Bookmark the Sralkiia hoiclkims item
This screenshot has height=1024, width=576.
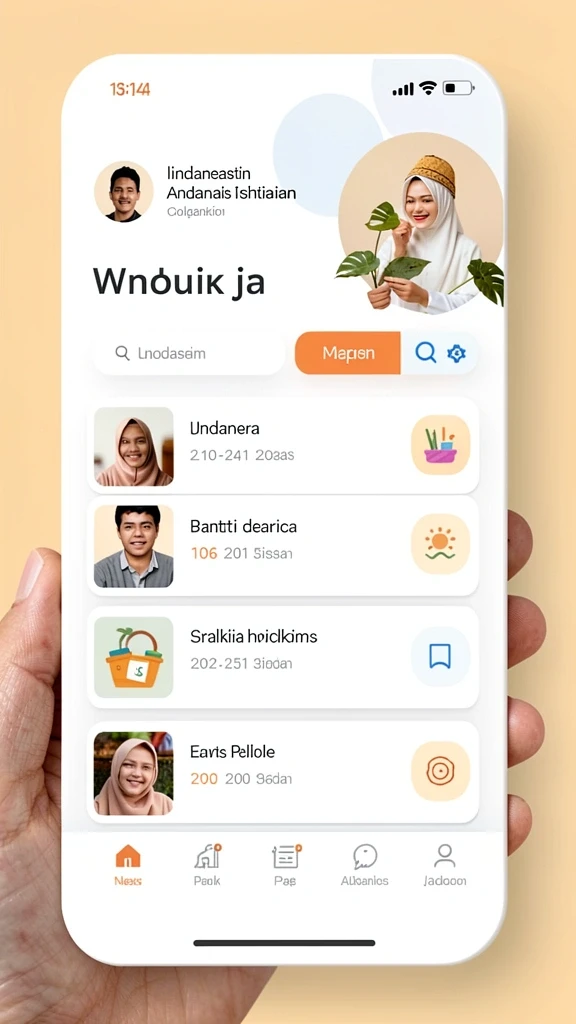coord(441,656)
